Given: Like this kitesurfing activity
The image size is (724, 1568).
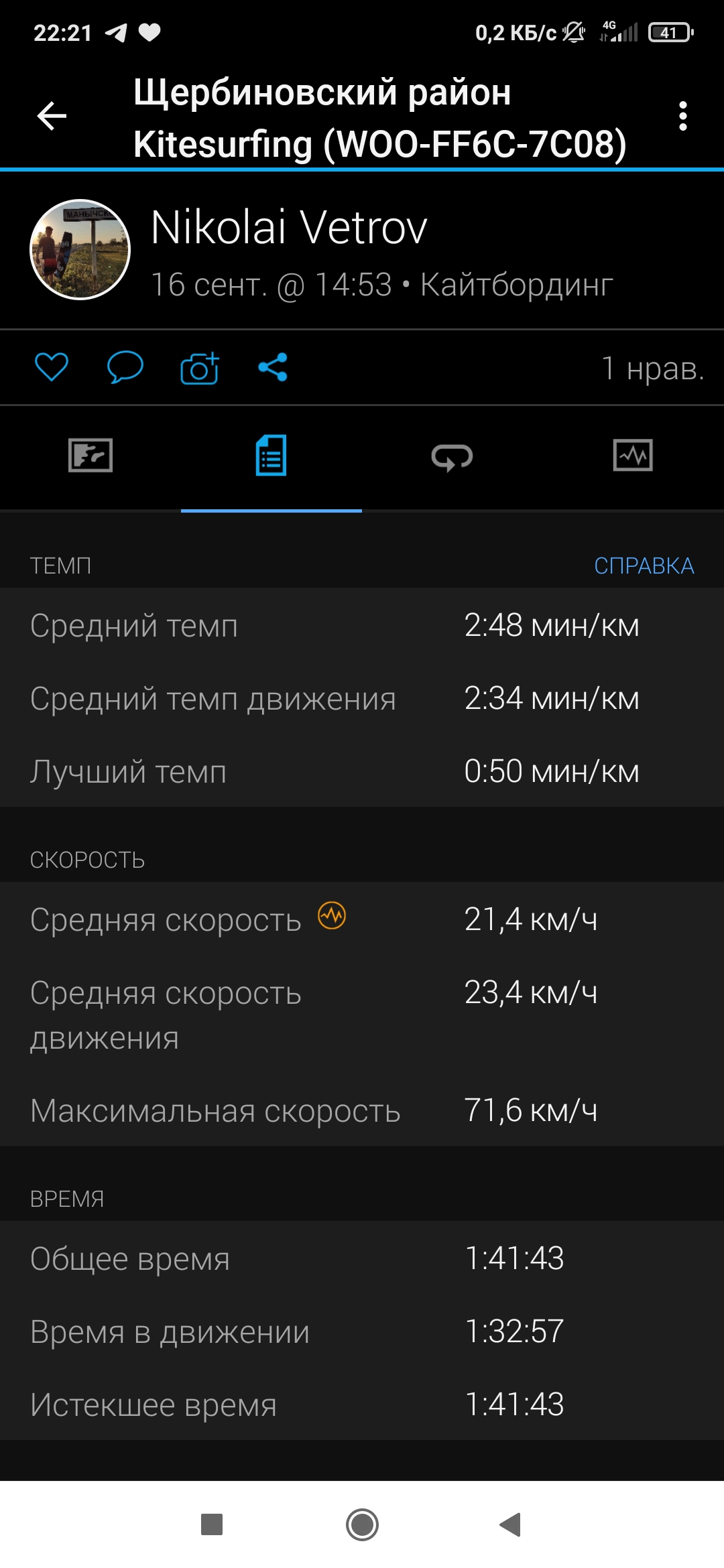Looking at the screenshot, I should click(x=52, y=367).
